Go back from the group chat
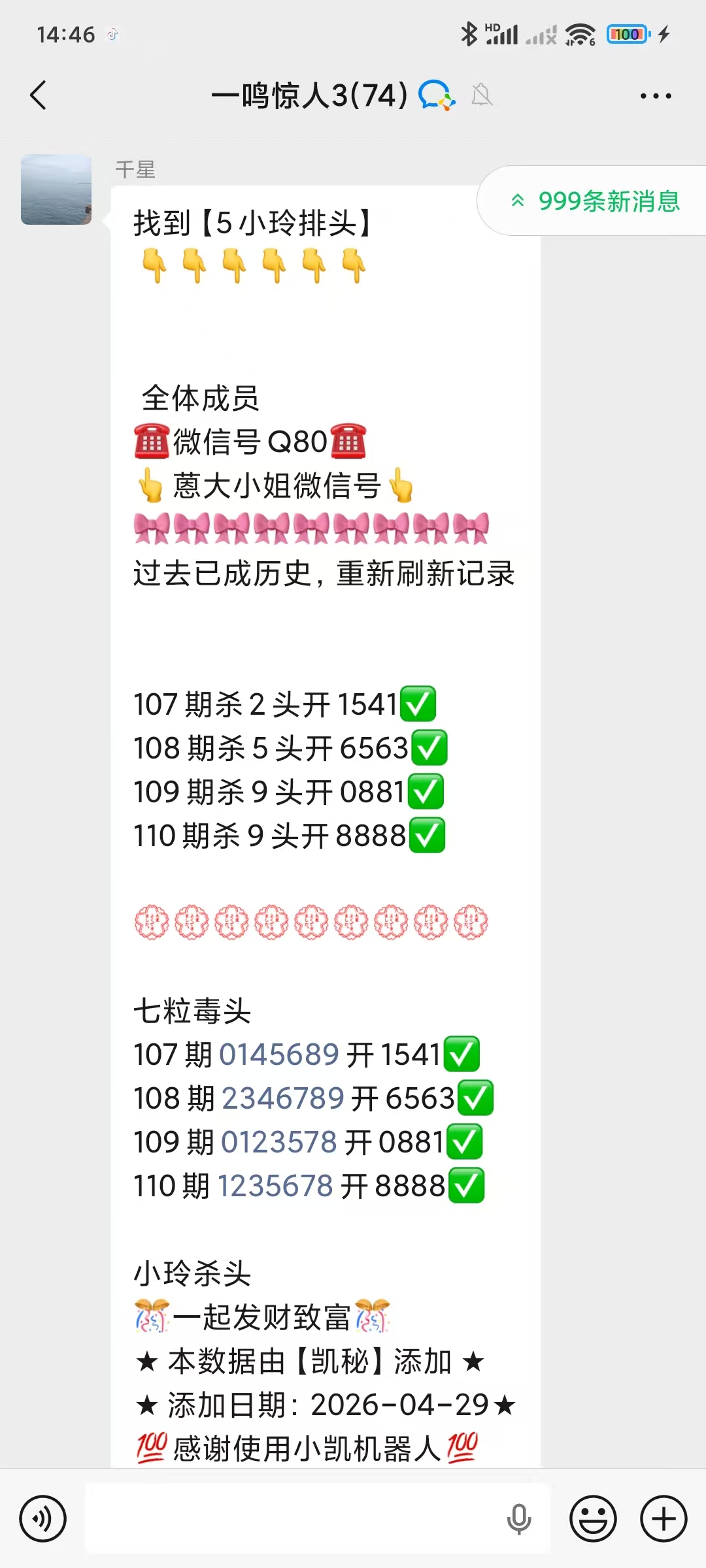 pos(39,95)
